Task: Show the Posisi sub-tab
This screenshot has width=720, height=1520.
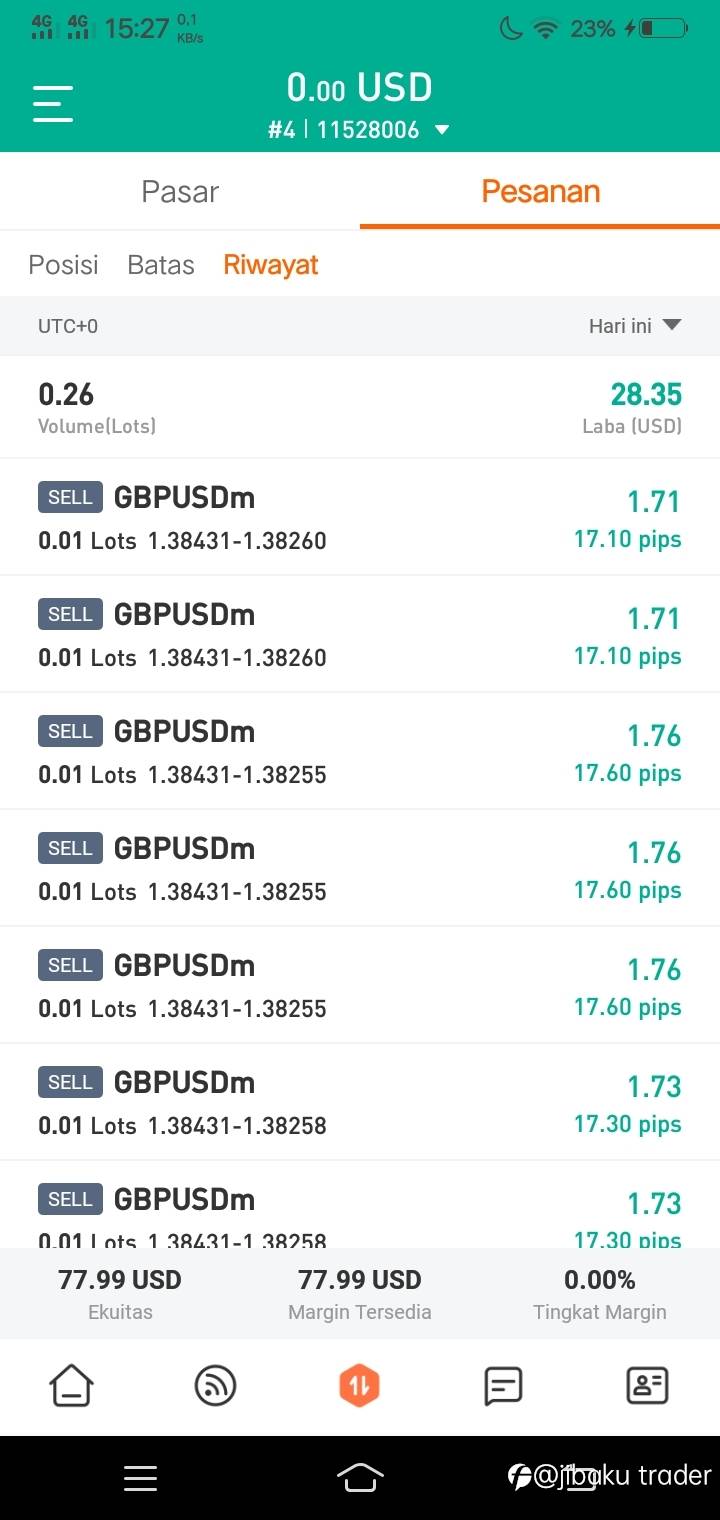Action: (x=64, y=265)
